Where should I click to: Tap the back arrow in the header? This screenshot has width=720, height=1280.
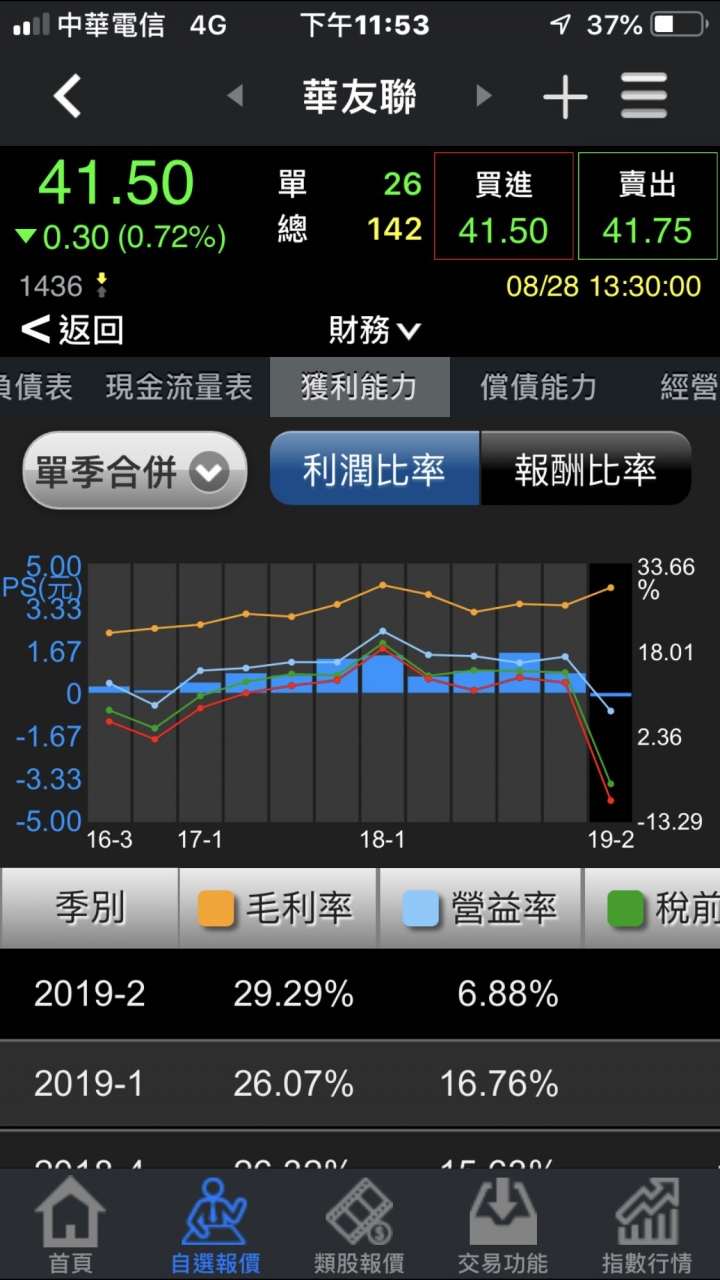[67, 97]
